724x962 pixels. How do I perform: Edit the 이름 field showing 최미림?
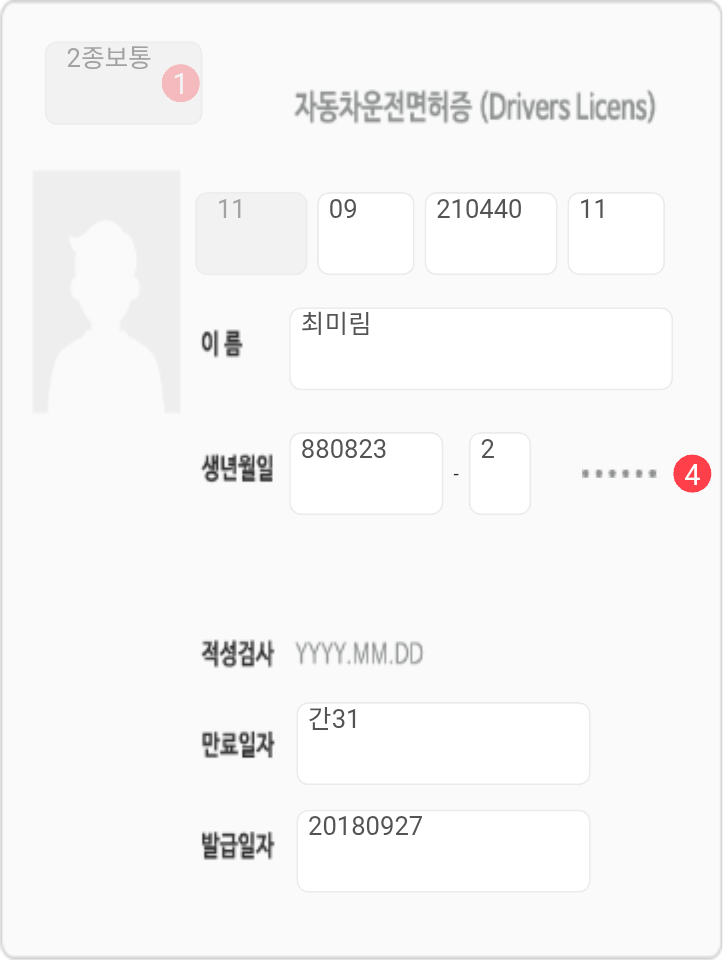pos(480,348)
